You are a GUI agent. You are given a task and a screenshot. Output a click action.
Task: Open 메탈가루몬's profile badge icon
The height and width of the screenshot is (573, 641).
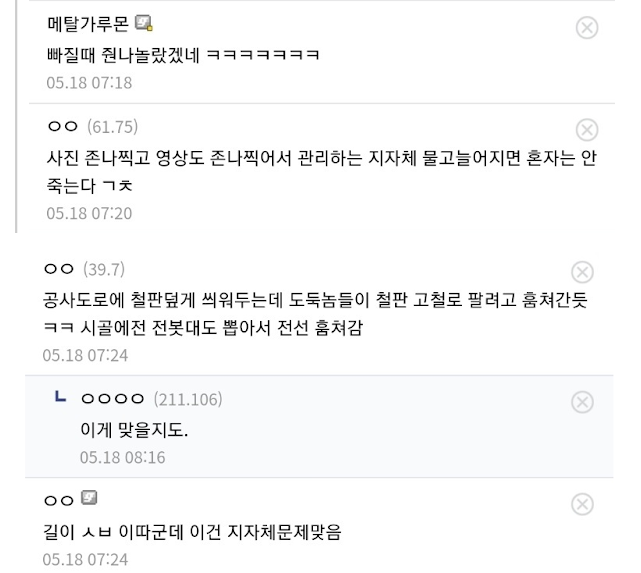[143, 23]
